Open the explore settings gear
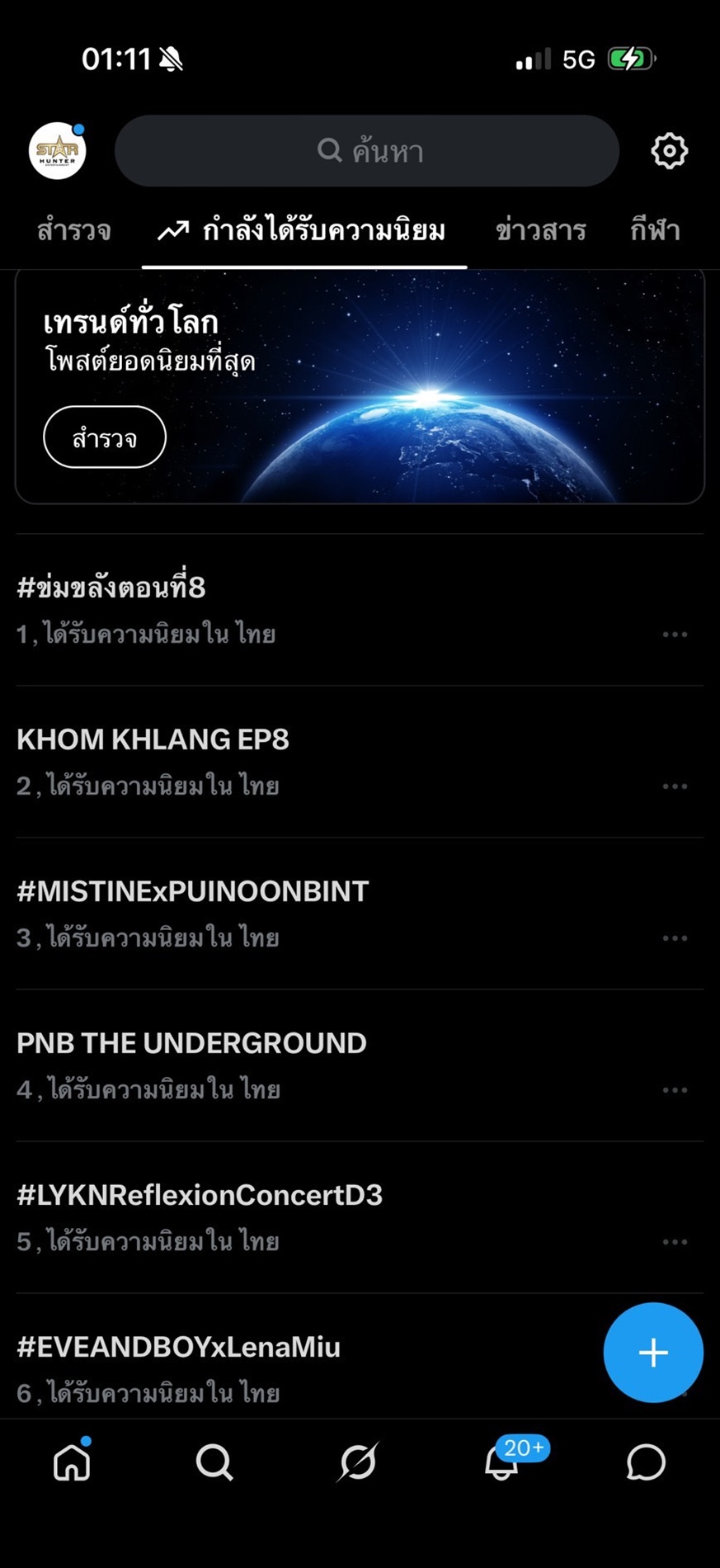The width and height of the screenshot is (720, 1568). coord(669,151)
